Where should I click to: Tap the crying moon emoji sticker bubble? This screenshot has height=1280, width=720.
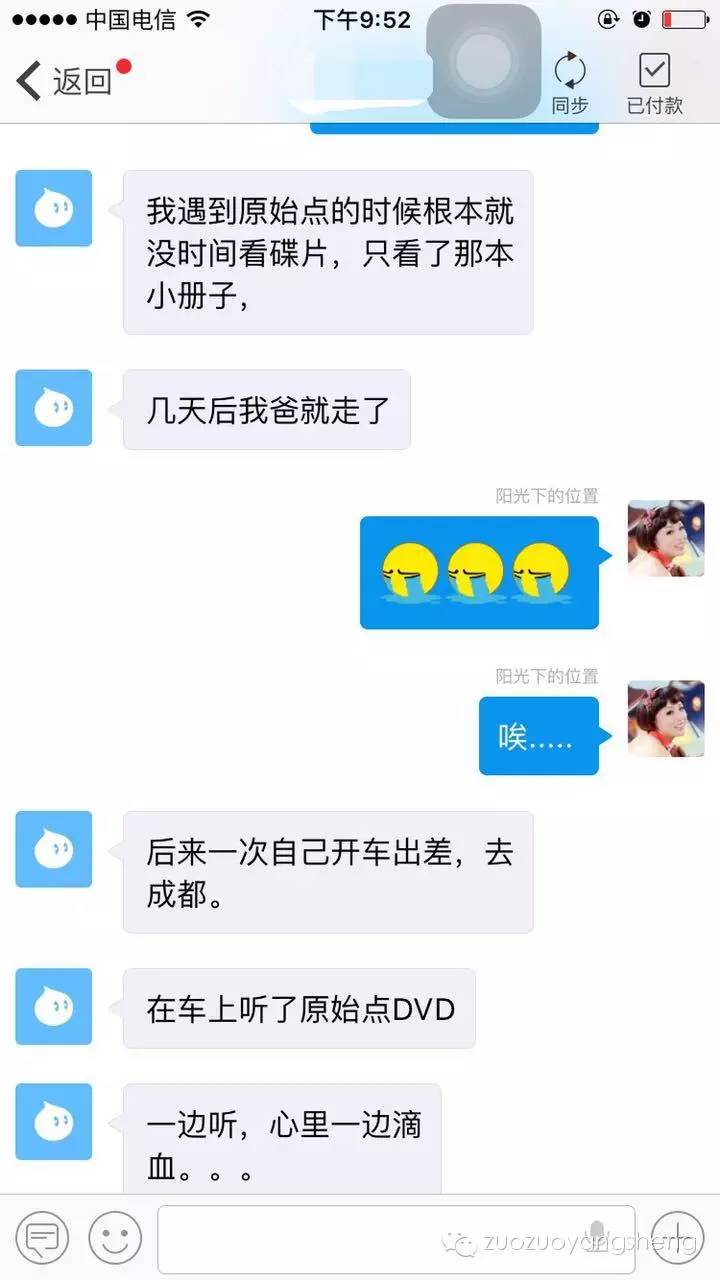pyautogui.click(x=479, y=571)
